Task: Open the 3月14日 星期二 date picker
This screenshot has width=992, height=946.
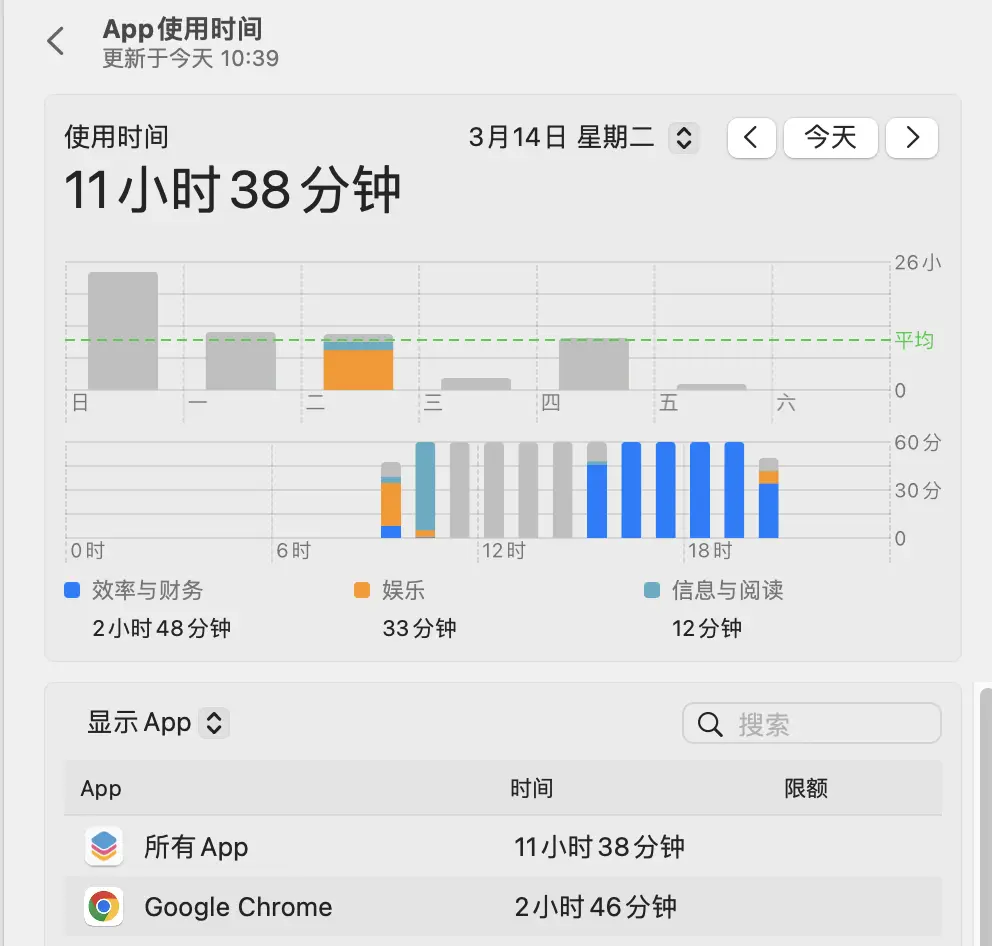Action: [684, 137]
